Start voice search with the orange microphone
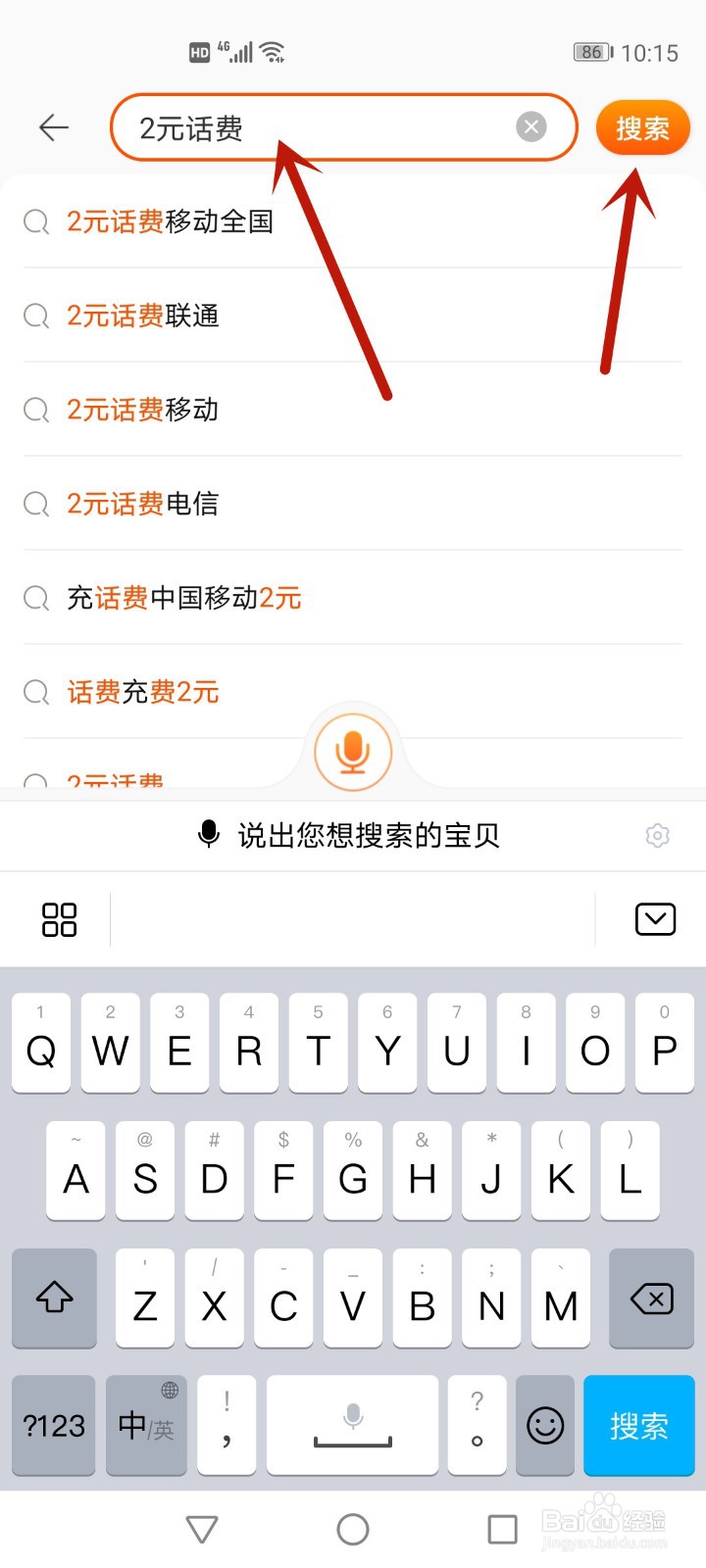Viewport: 706px width, 1568px height. pos(353,753)
